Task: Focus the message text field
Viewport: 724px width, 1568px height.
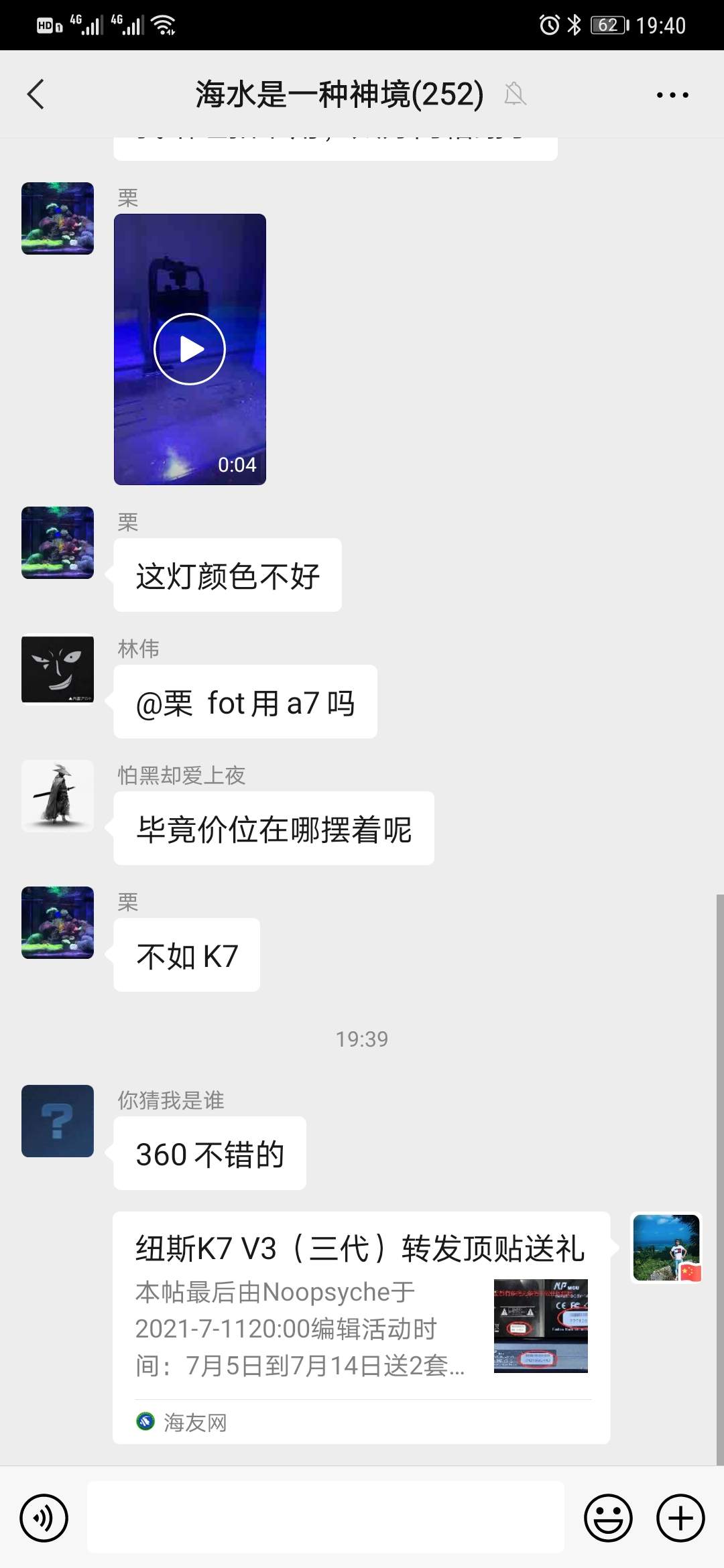Action: coord(326,1518)
